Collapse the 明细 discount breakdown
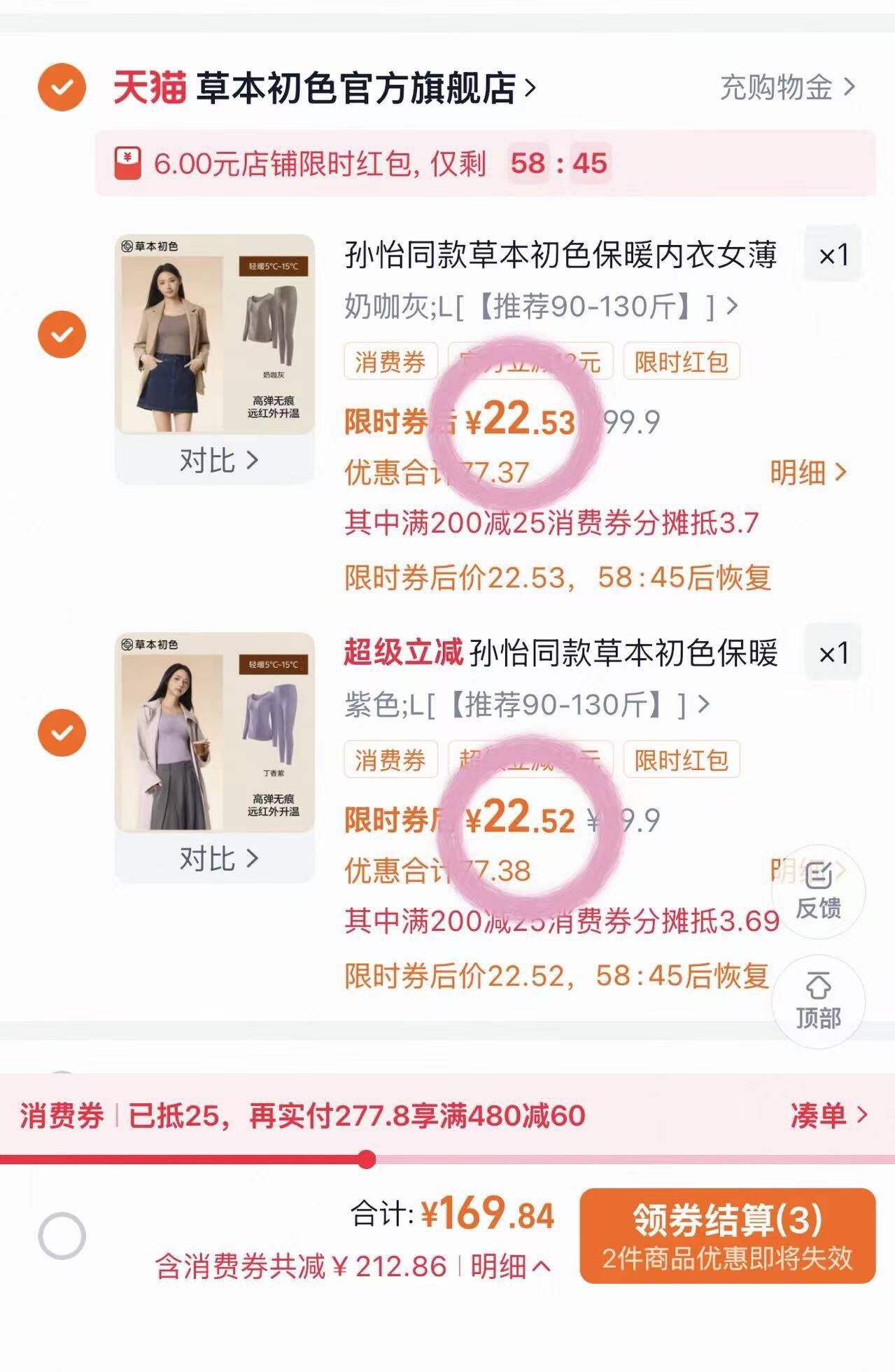The height and width of the screenshot is (1372, 895). [509, 1266]
